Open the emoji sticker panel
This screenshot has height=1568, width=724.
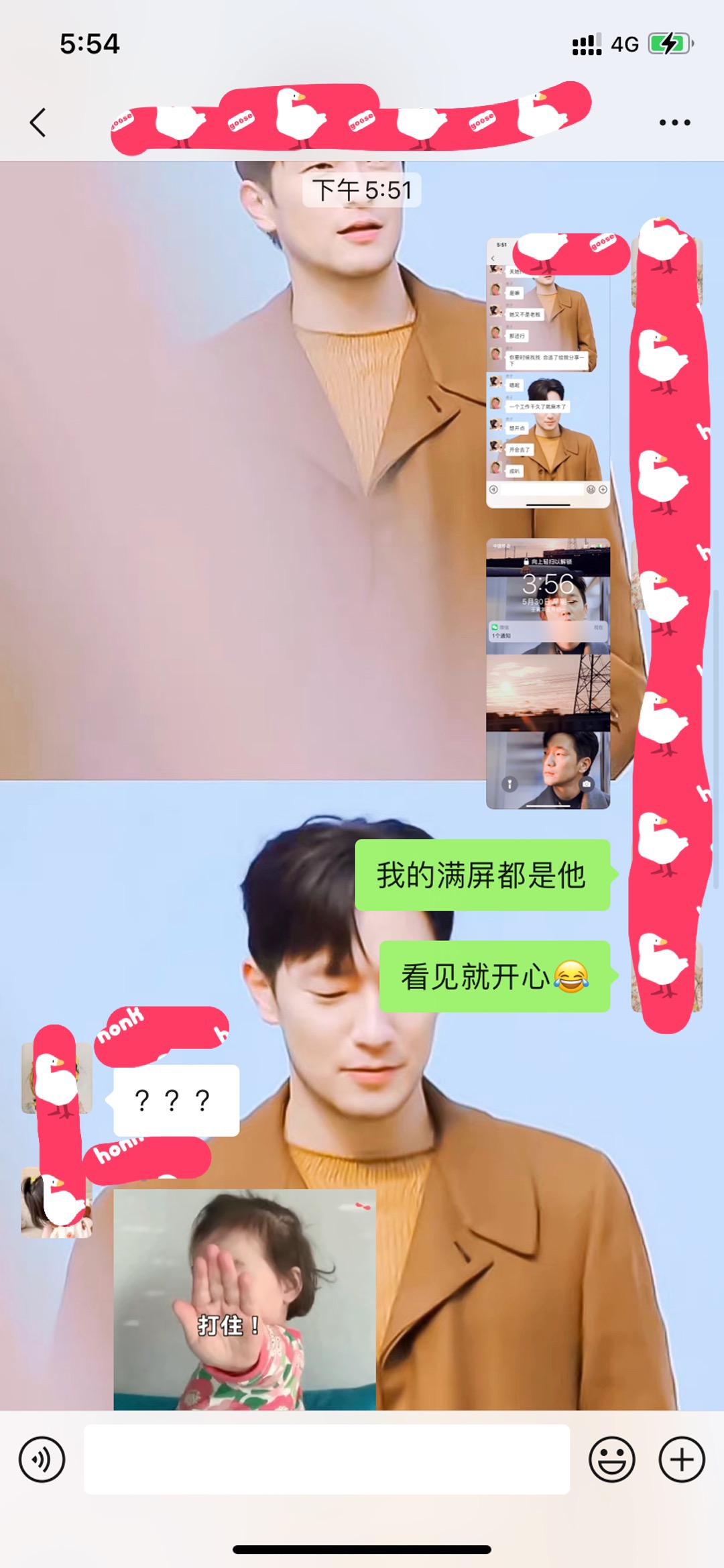[x=611, y=1459]
